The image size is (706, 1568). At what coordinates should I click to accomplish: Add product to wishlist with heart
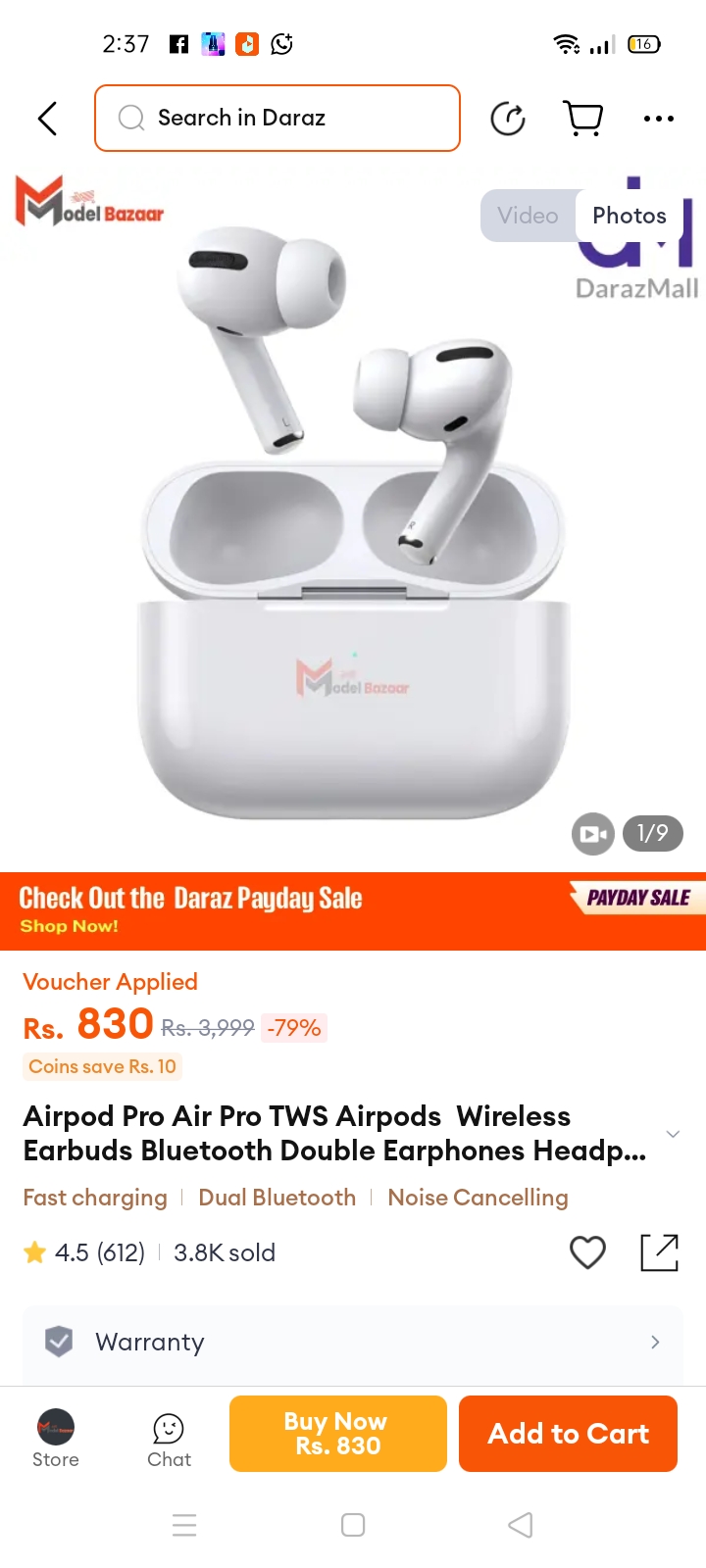(x=587, y=1252)
